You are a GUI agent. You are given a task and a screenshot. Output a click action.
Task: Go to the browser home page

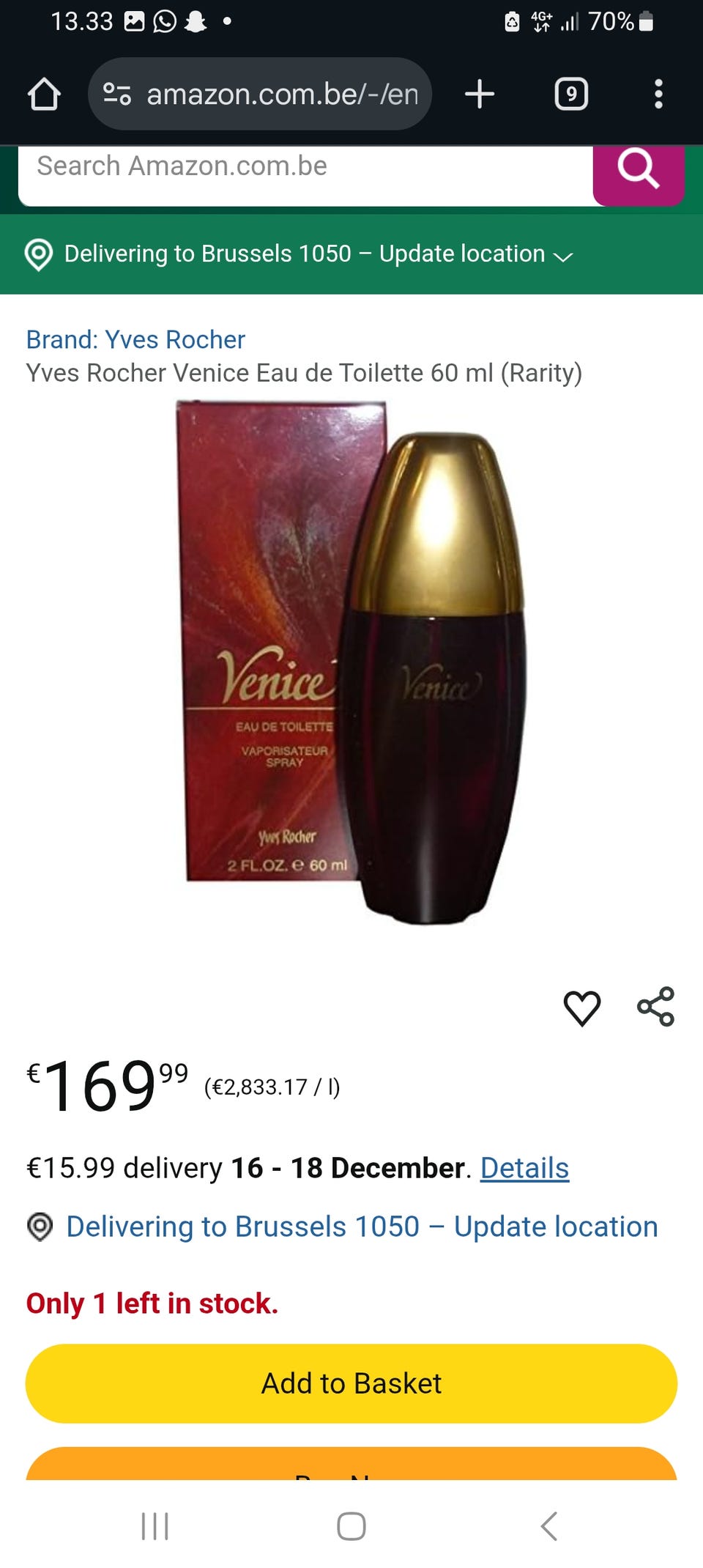(x=44, y=95)
